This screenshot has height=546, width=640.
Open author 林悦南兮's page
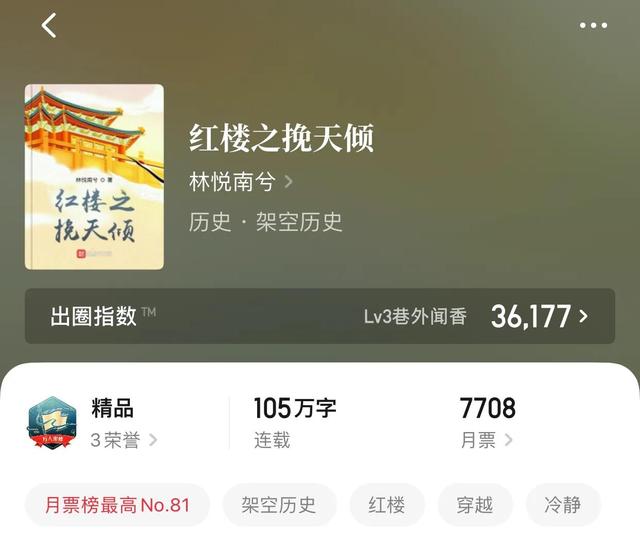click(x=240, y=182)
